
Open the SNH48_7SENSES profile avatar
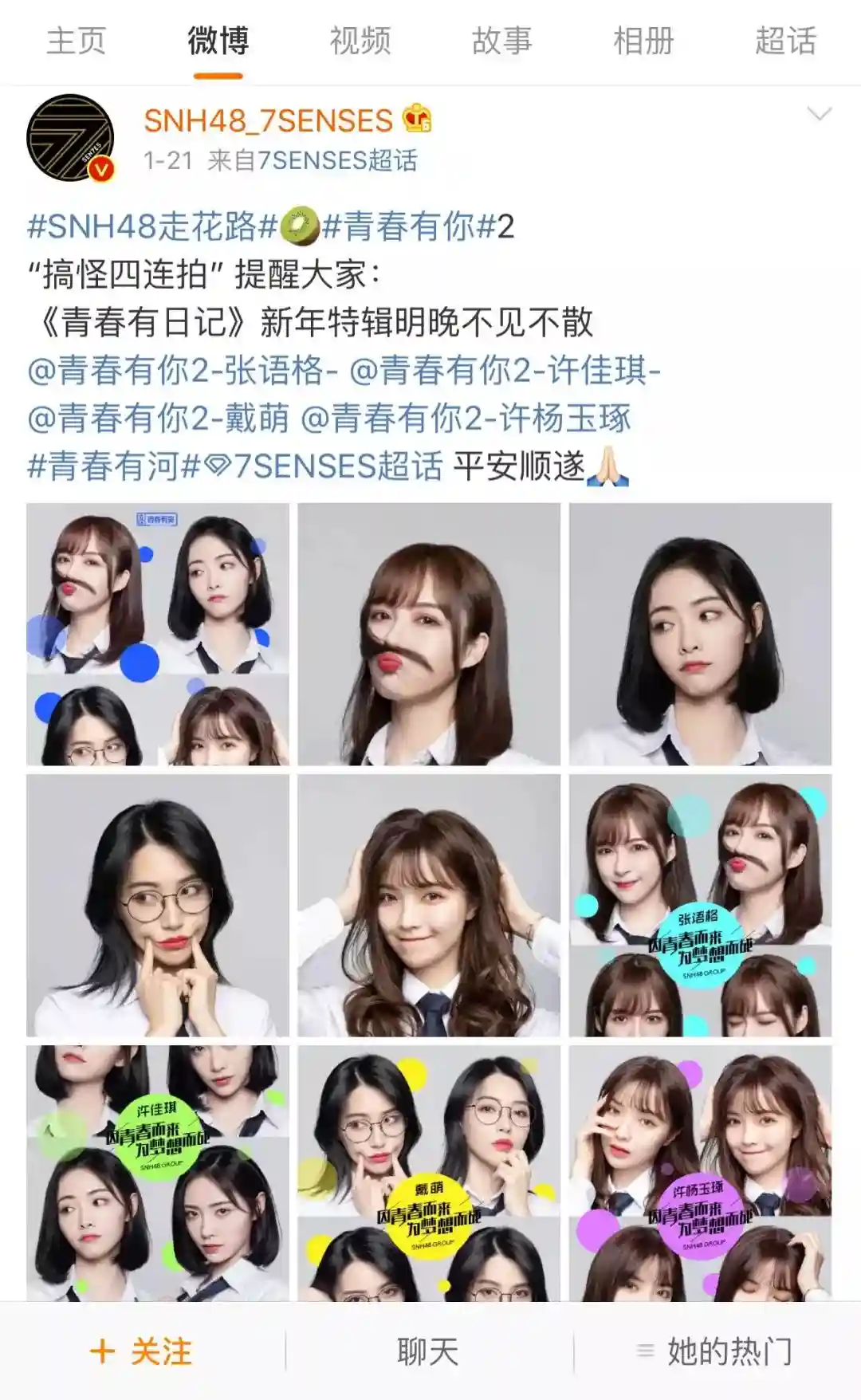coord(70,138)
